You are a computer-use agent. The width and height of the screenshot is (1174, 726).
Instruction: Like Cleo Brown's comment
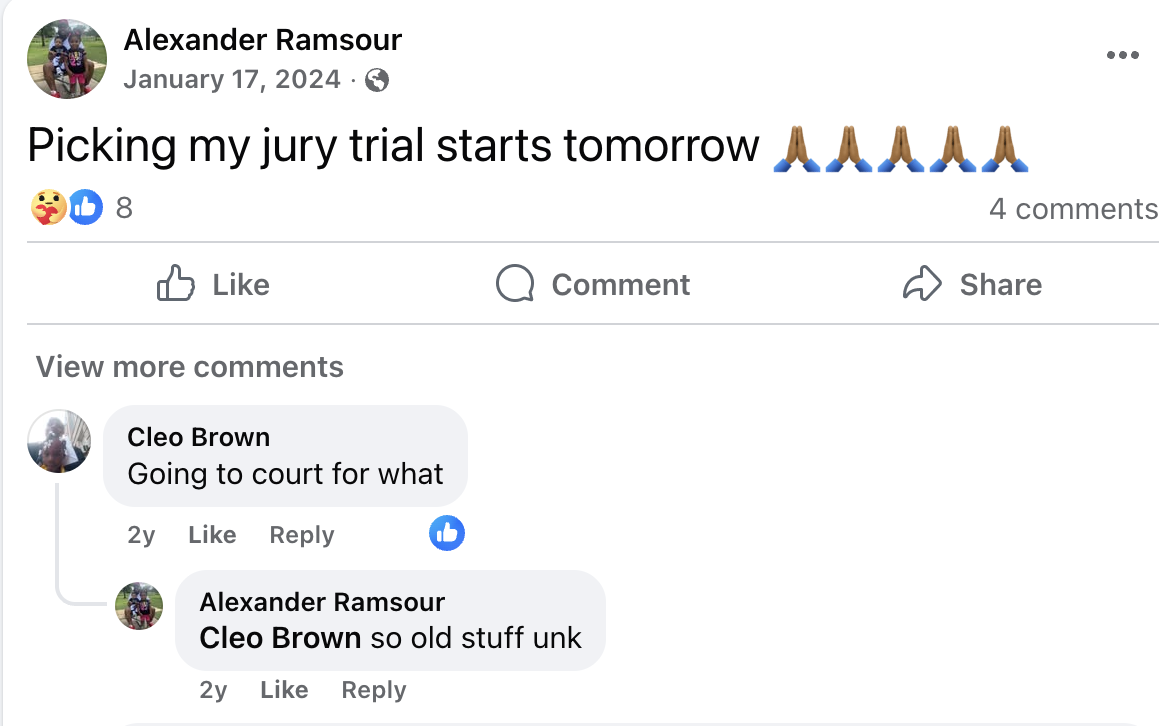(212, 535)
